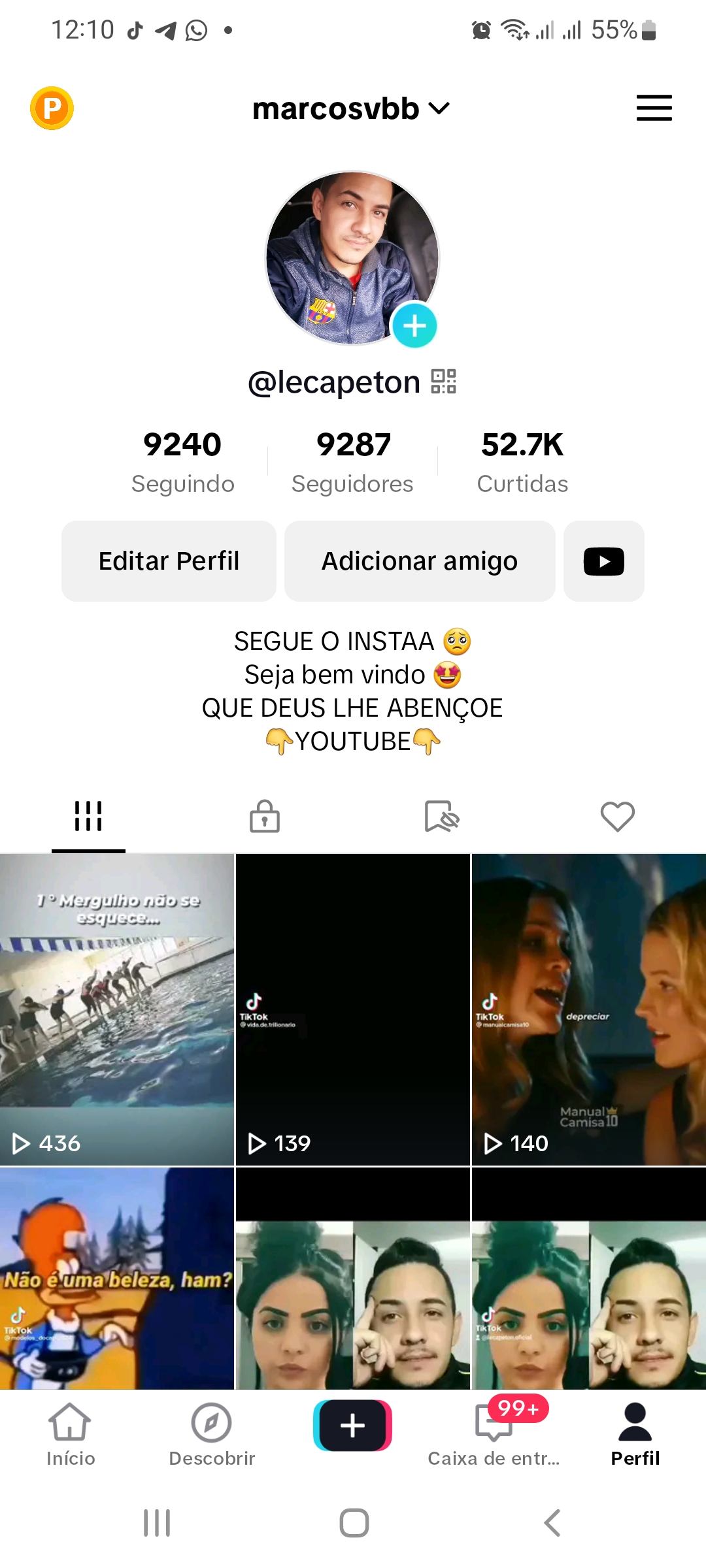Viewport: 706px width, 1568px height.
Task: Go to the Início tab
Action: [71, 1434]
